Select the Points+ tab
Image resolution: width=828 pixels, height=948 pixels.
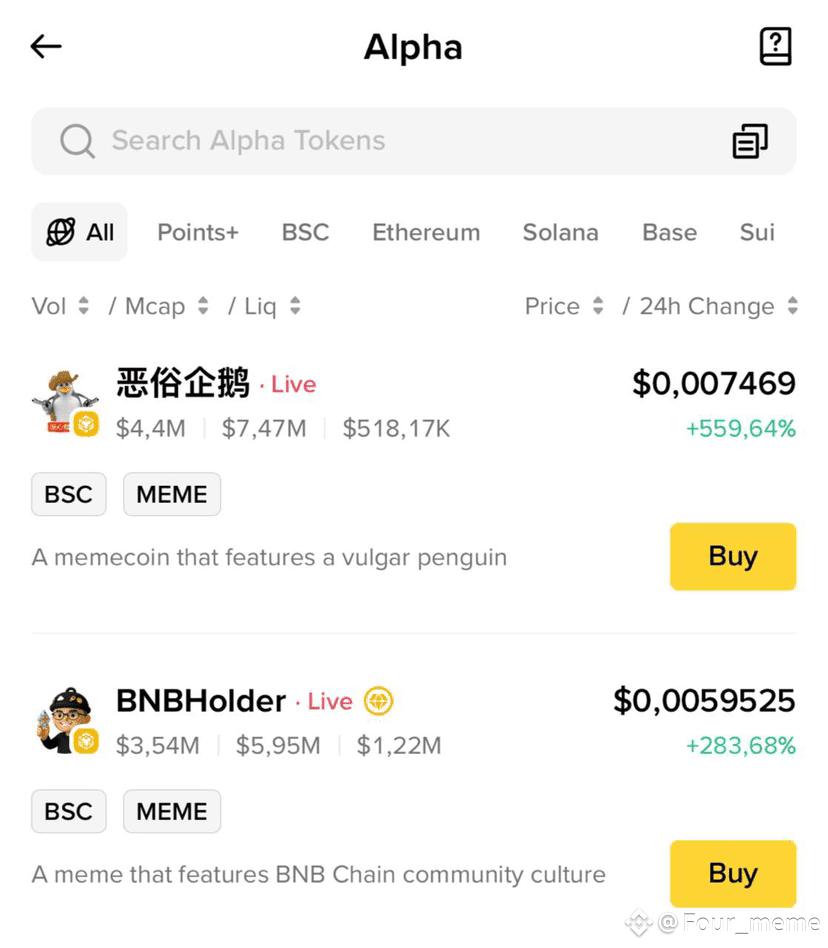(197, 232)
